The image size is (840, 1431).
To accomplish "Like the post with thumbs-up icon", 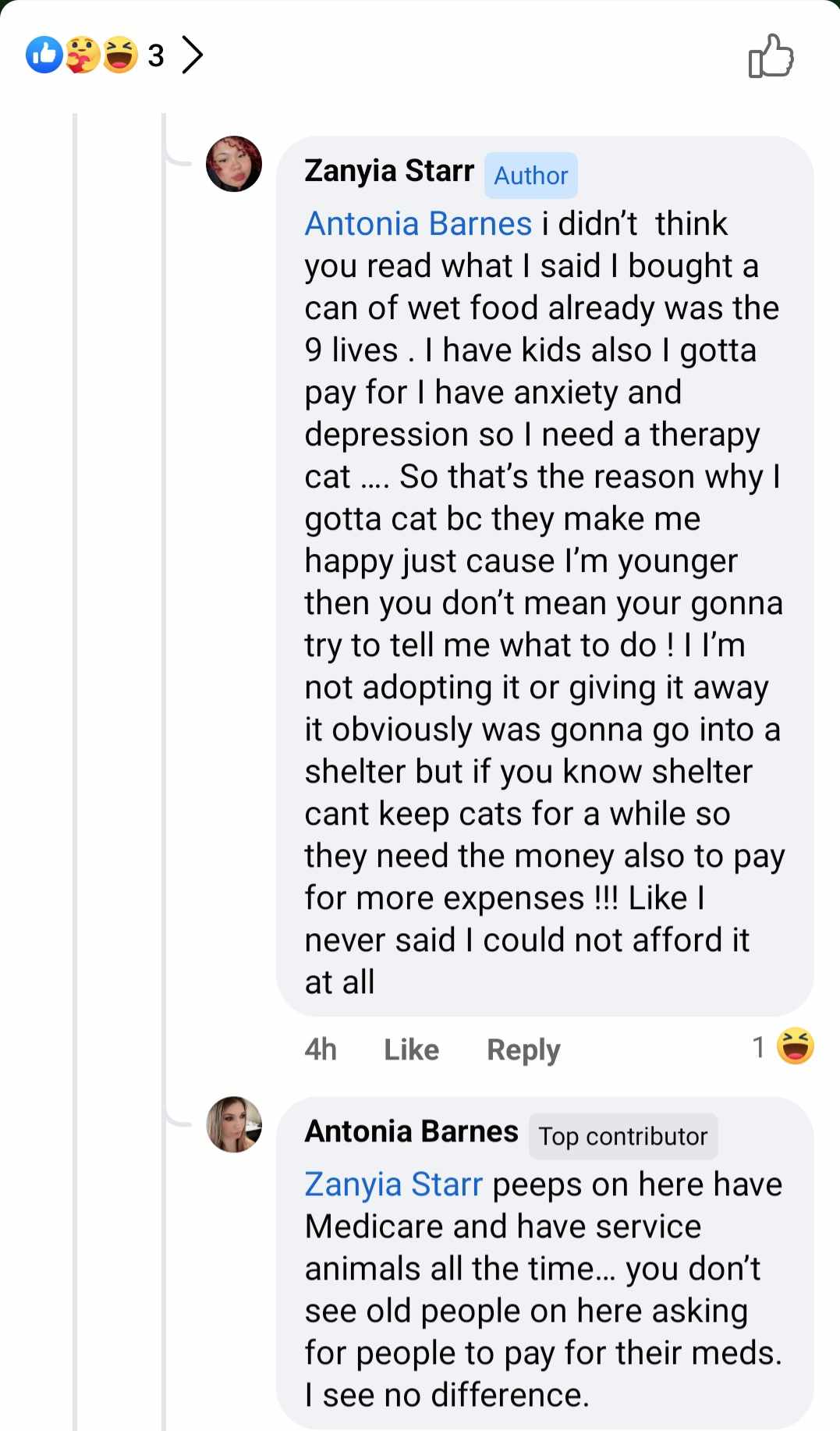I will pyautogui.click(x=771, y=56).
